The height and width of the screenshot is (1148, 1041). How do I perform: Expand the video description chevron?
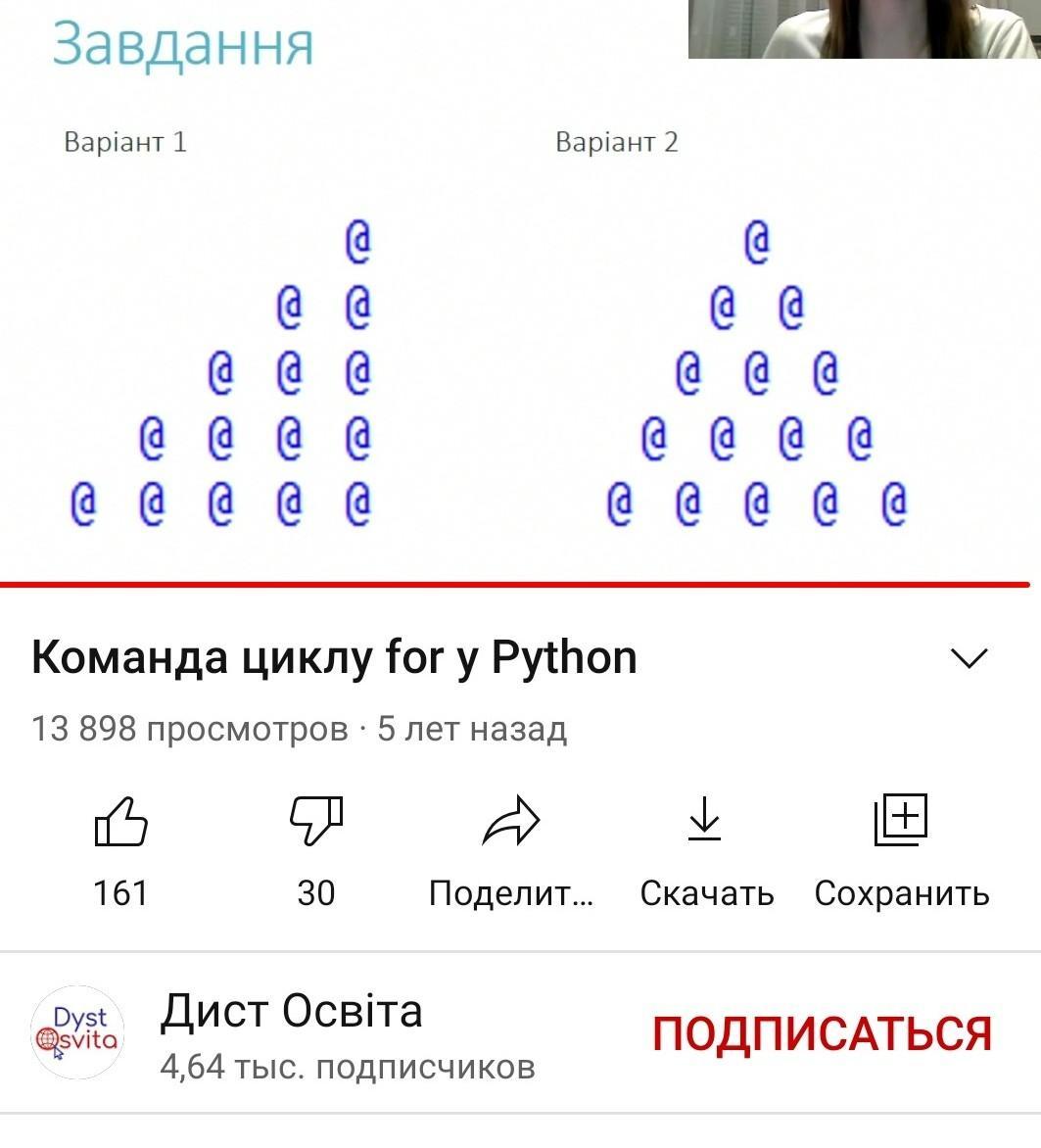point(970,658)
